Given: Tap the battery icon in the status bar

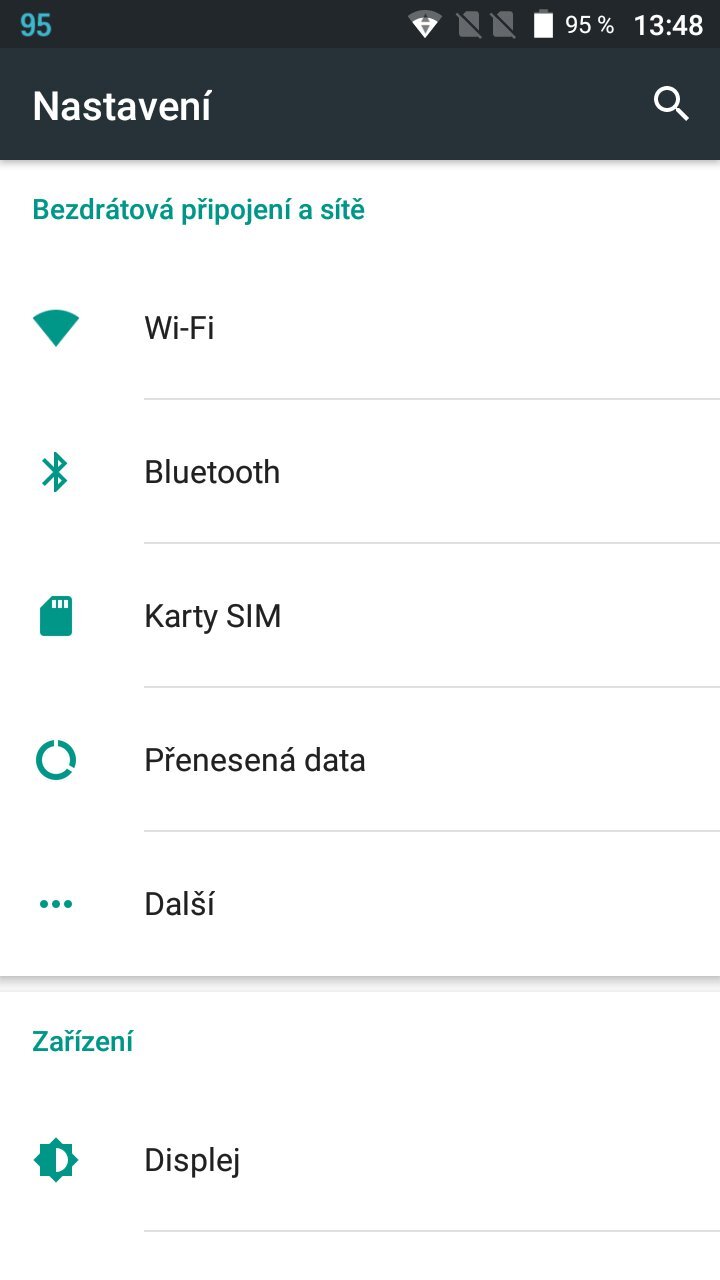Looking at the screenshot, I should (x=541, y=24).
